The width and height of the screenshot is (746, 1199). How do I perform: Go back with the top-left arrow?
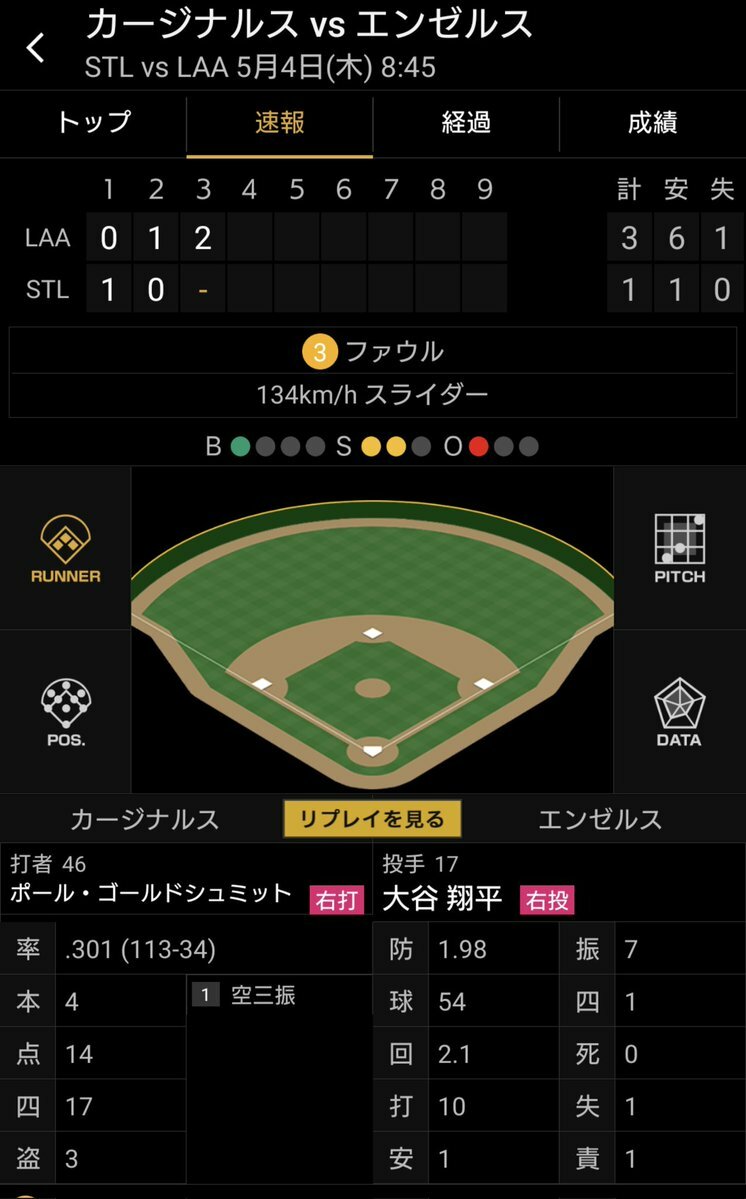pos(37,47)
